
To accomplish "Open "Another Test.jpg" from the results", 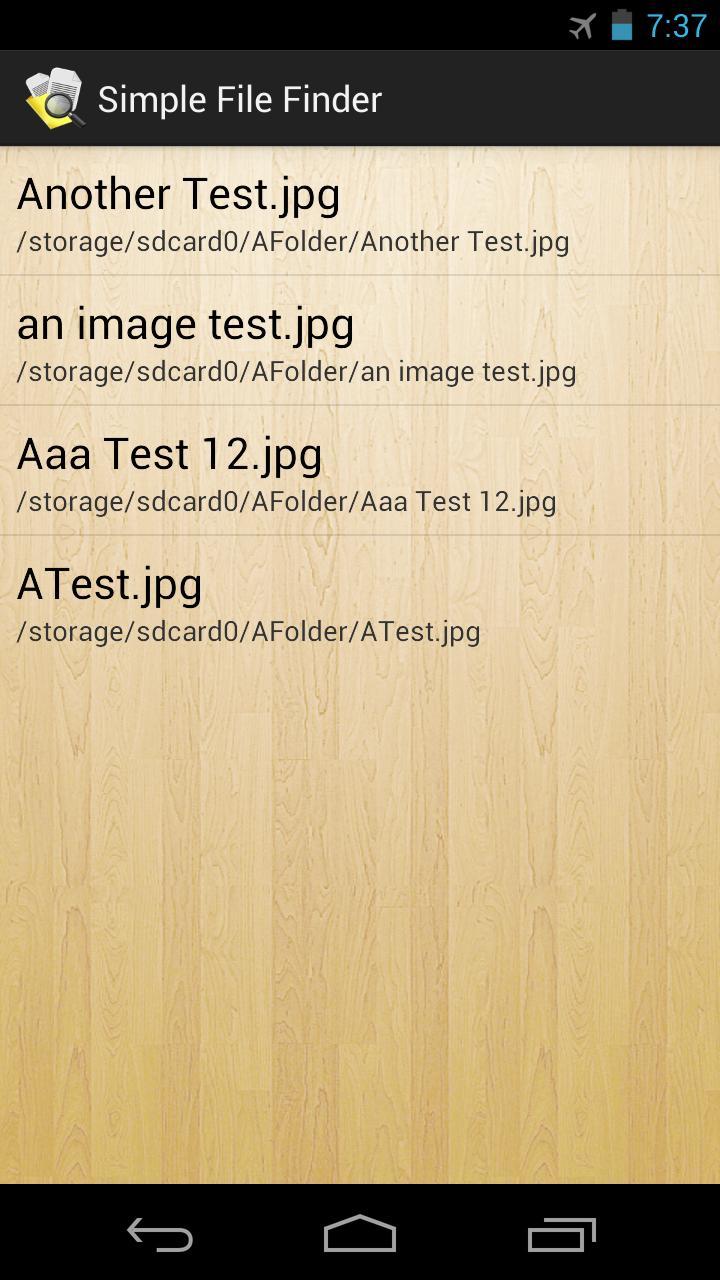I will (178, 194).
